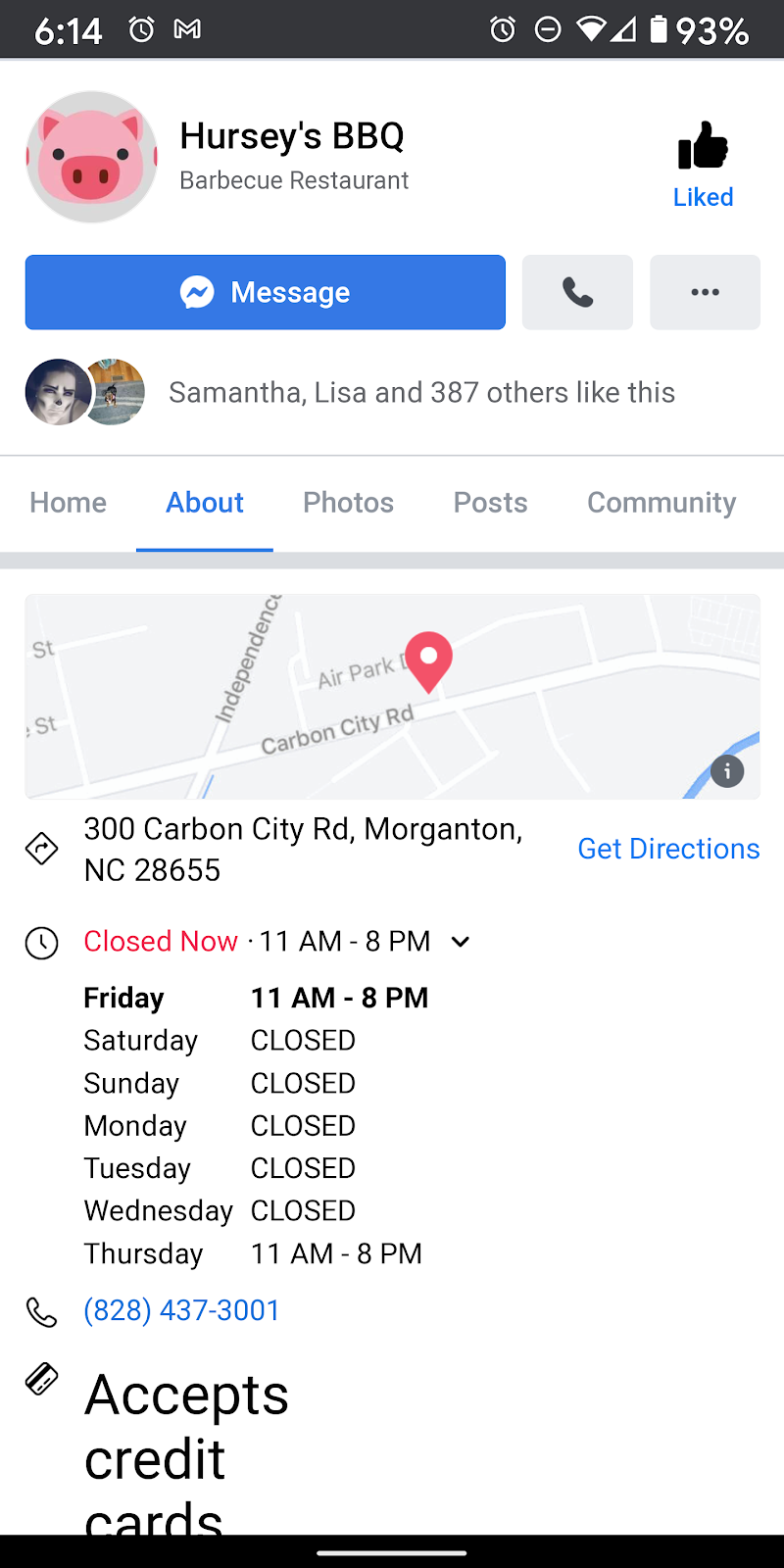View people who like this page
784x1568 pixels.
tap(421, 393)
